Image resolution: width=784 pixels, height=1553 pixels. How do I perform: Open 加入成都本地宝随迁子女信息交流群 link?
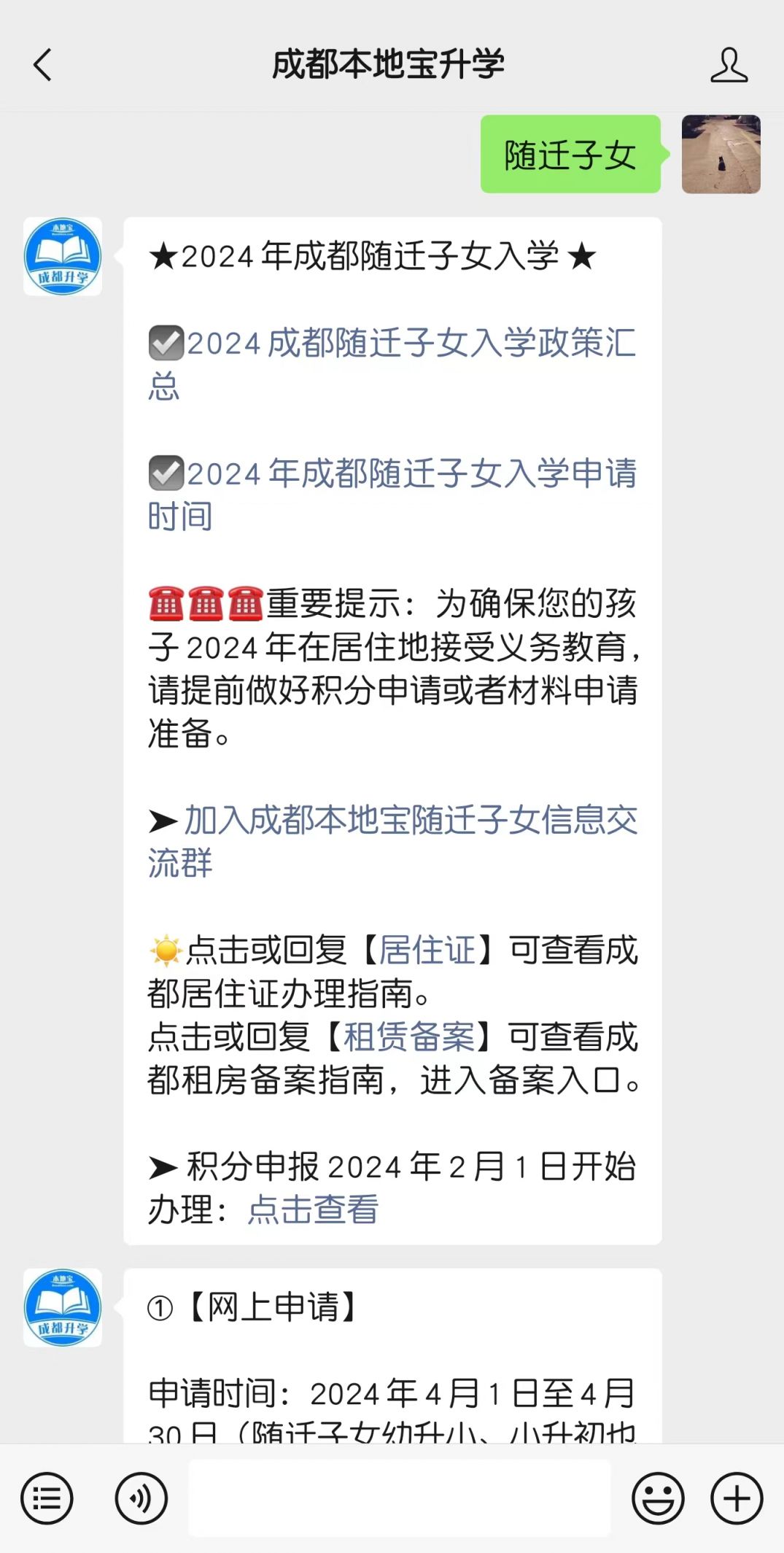click(x=410, y=821)
